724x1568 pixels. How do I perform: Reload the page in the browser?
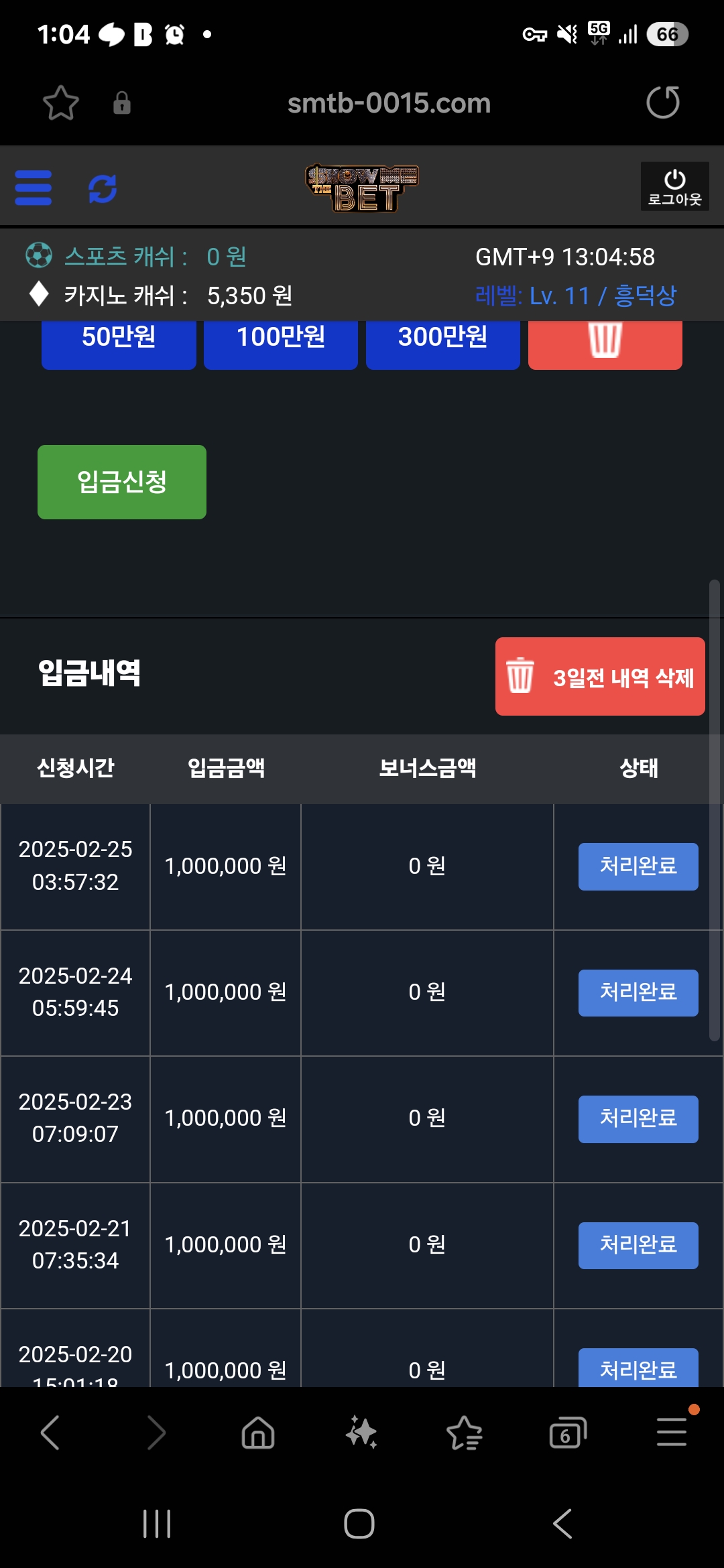pyautogui.click(x=663, y=103)
